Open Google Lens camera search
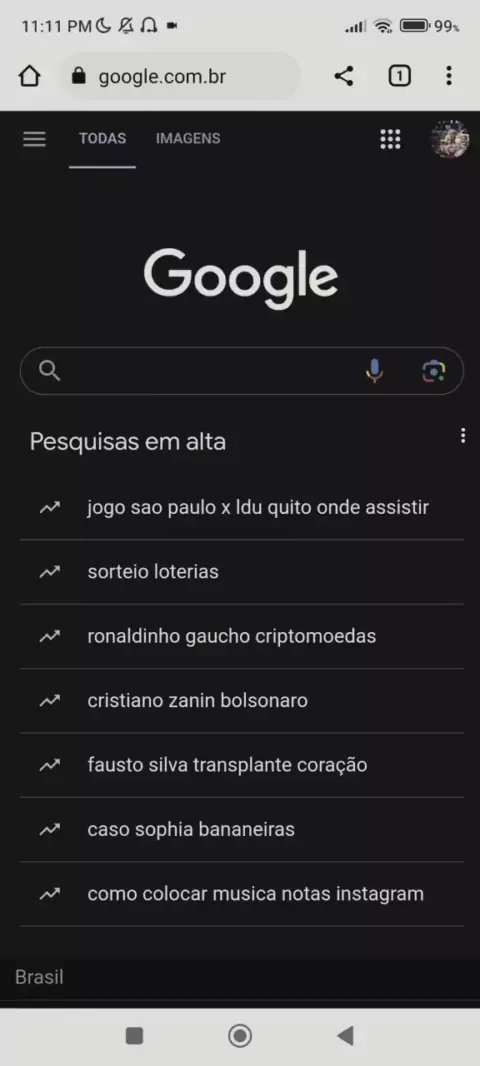Viewport: 480px width, 1066px height. point(434,371)
